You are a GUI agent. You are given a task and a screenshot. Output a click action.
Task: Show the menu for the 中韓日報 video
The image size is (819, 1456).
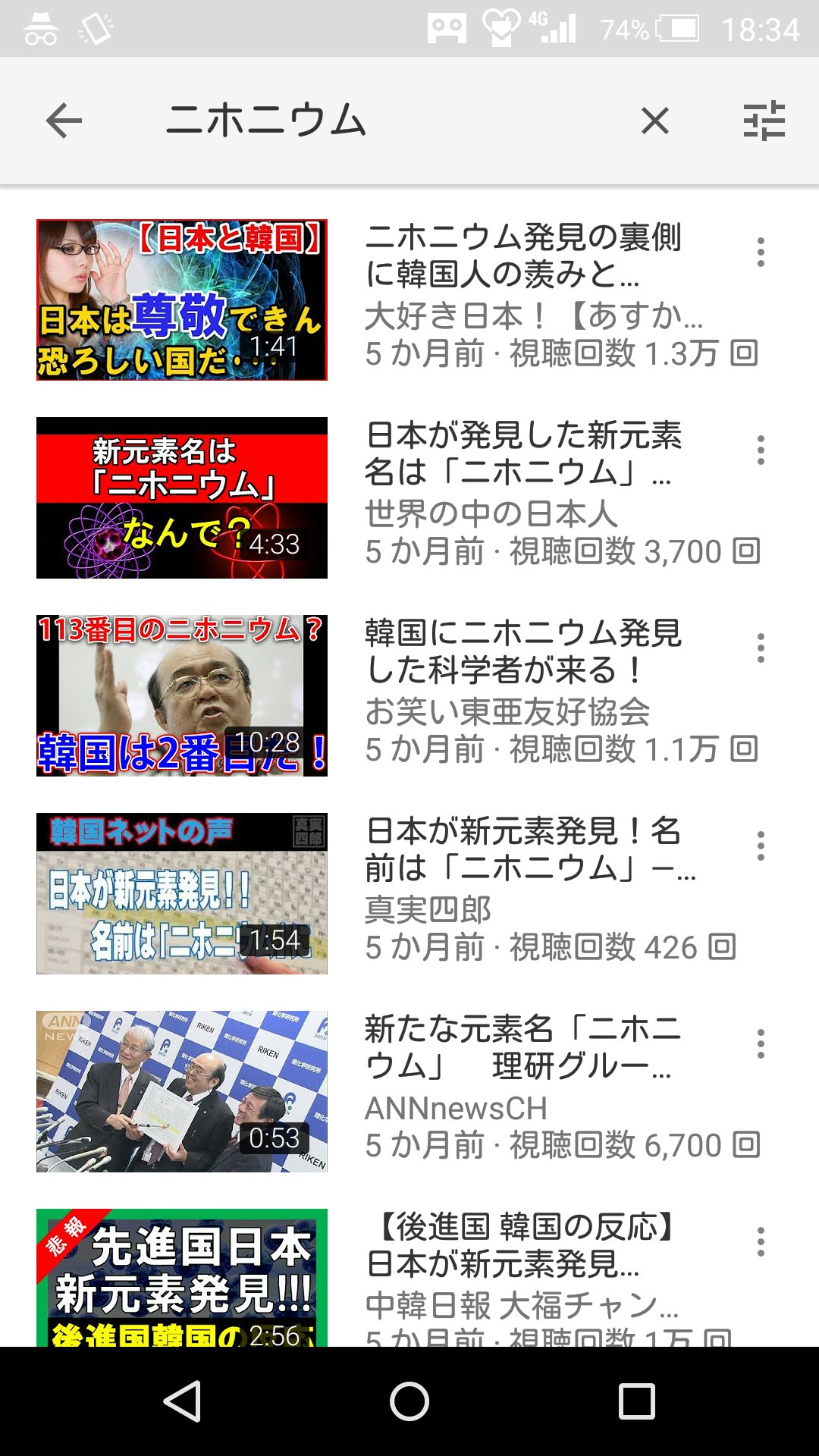click(x=761, y=1242)
